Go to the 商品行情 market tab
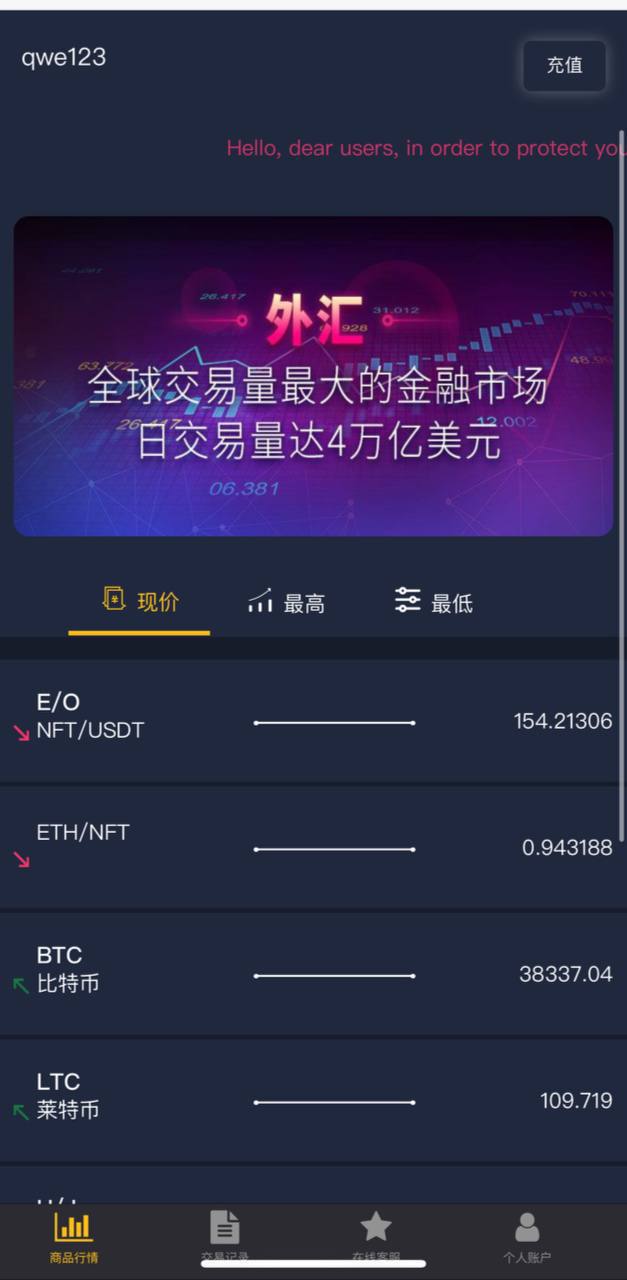The height and width of the screenshot is (1280, 627). (74, 1236)
